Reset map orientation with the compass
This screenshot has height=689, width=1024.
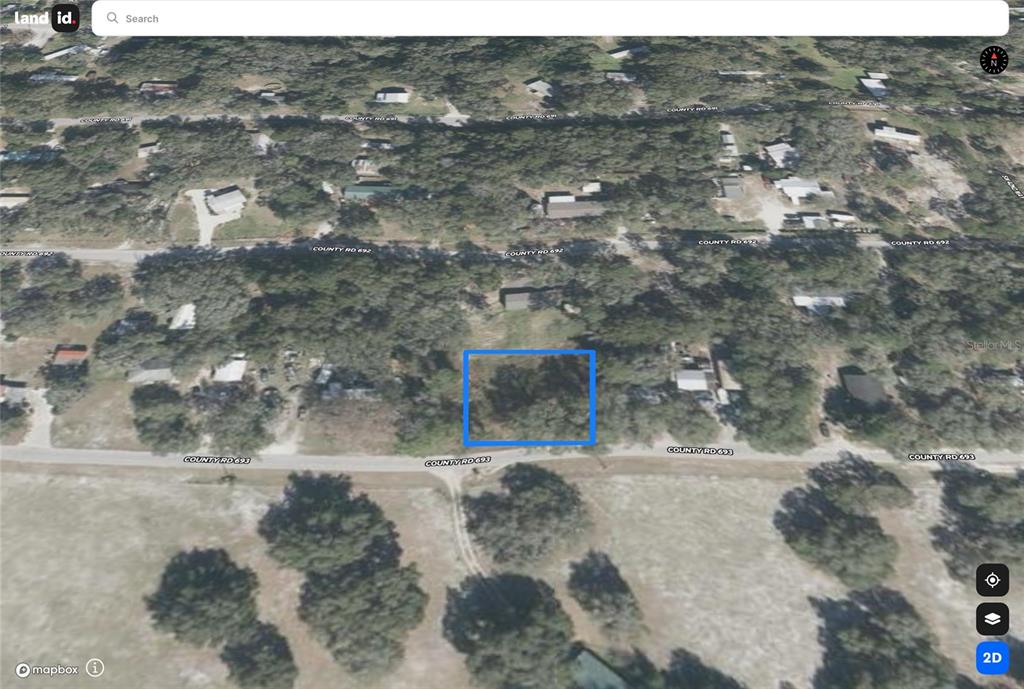[x=993, y=60]
